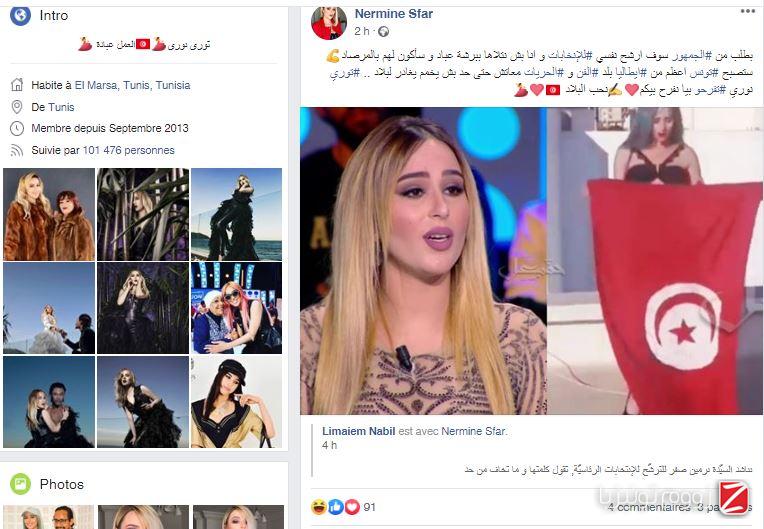The image size is (764, 529).
Task: Open the fur coats photo in Intro
Action: point(49,214)
